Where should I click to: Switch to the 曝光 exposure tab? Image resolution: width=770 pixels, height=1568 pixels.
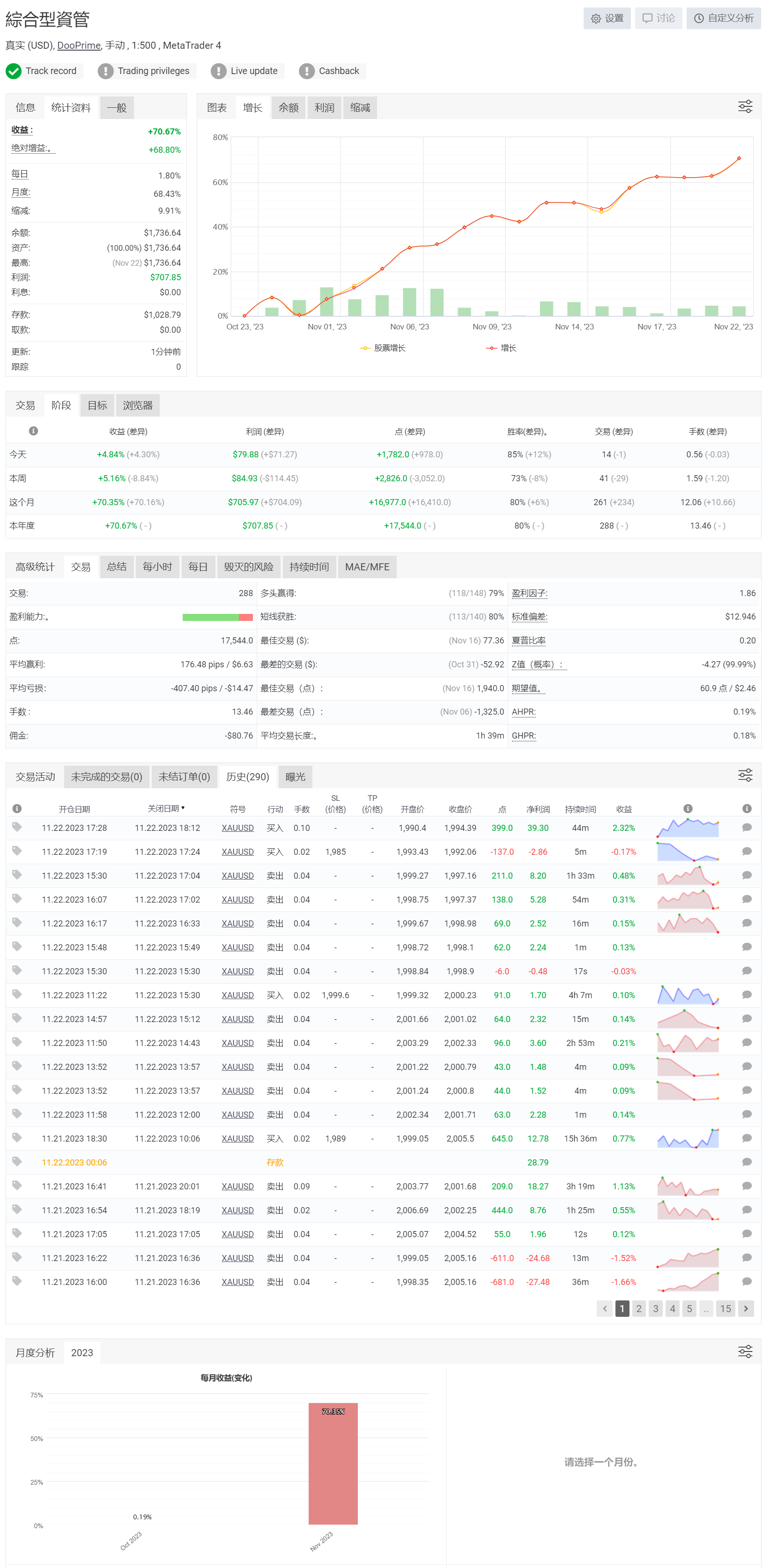(x=295, y=777)
